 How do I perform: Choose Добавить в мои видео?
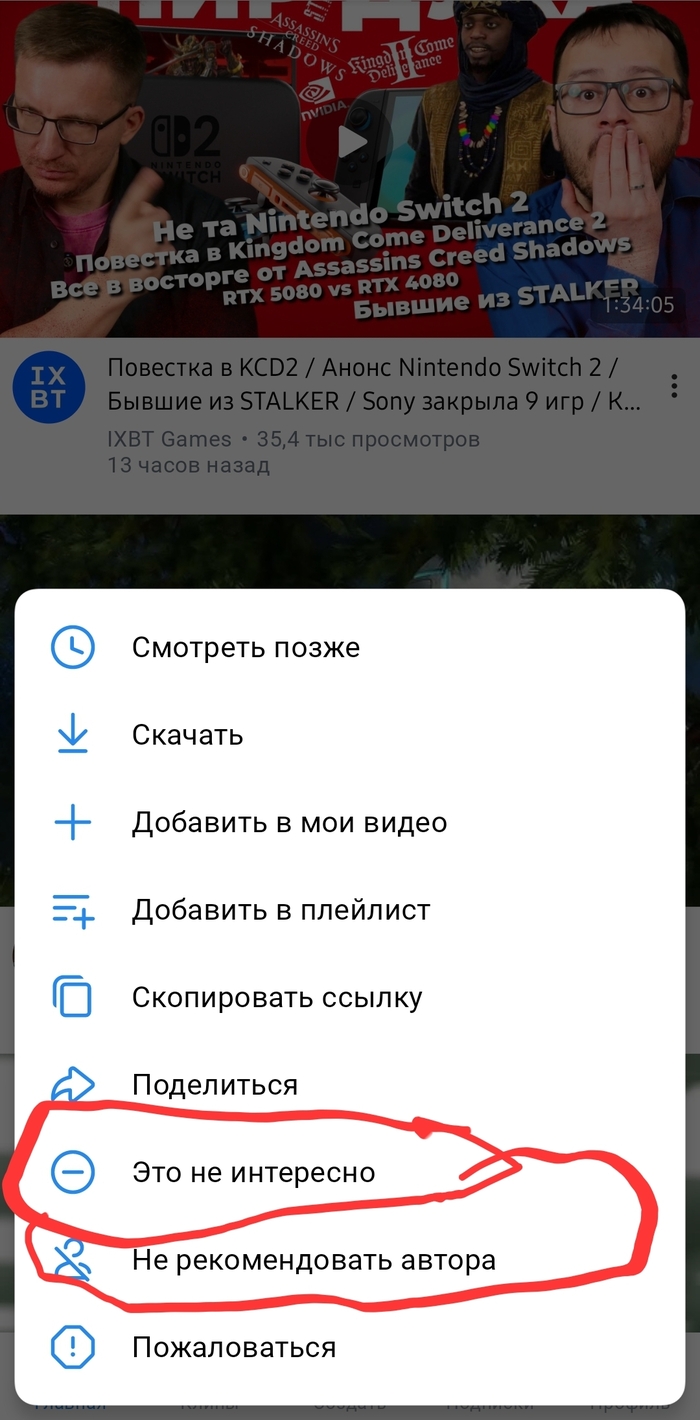289,823
